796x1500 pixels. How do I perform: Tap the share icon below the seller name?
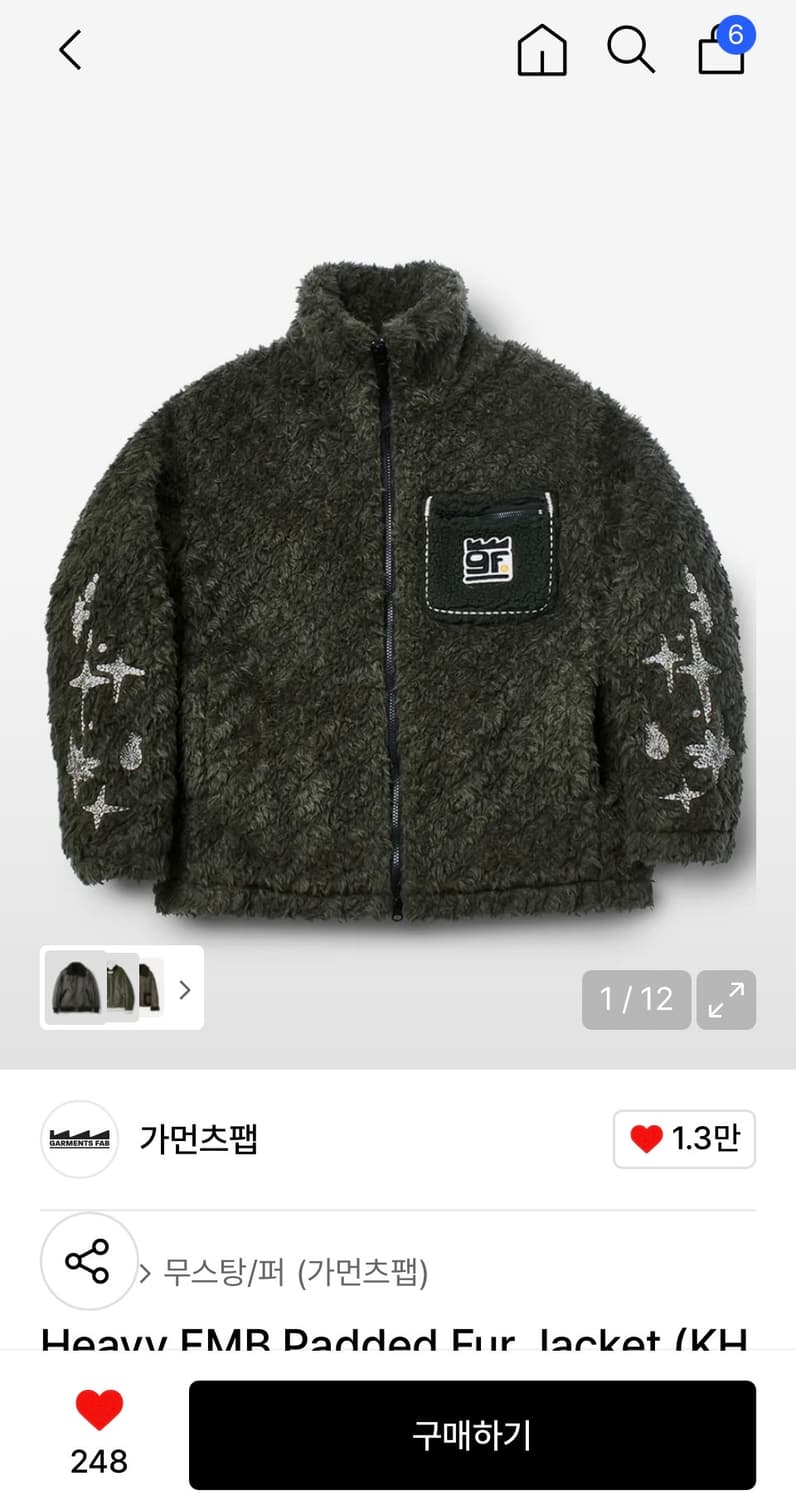coord(88,1262)
